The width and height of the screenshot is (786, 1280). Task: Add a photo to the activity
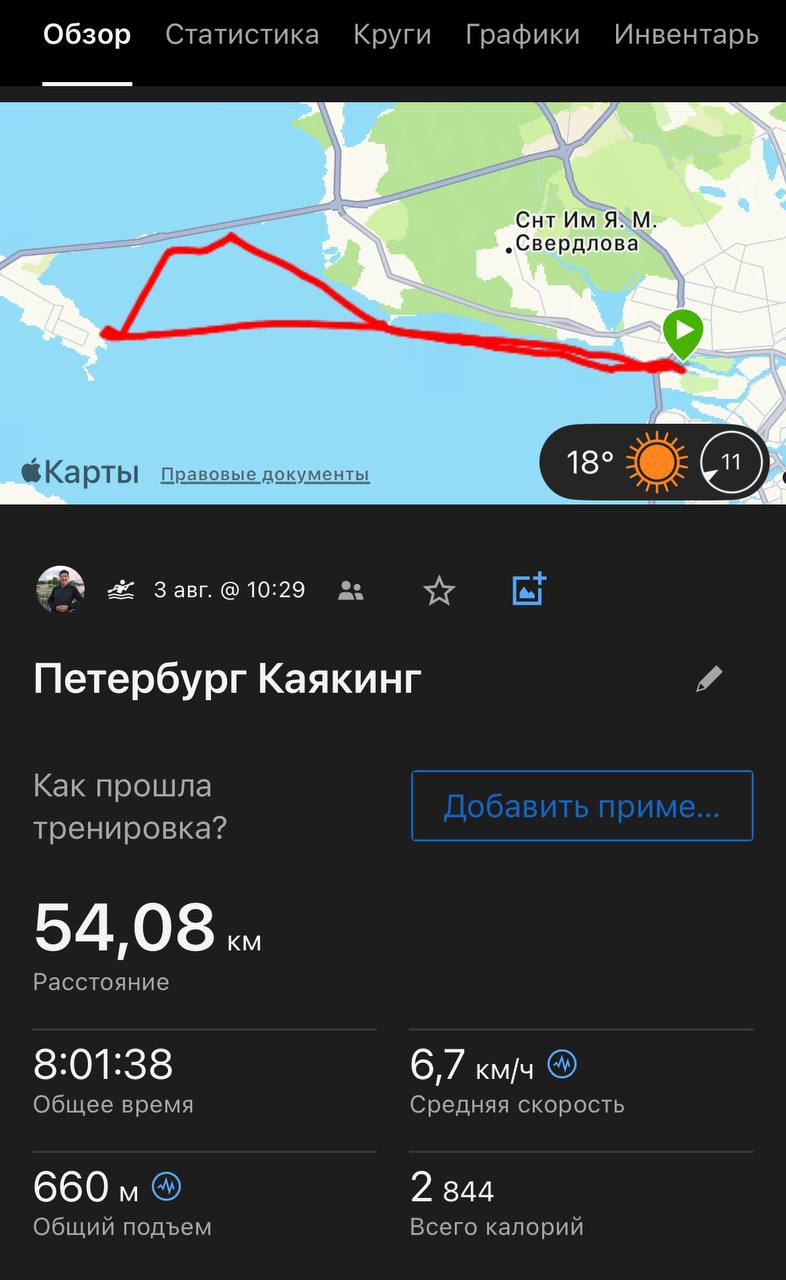coord(529,590)
